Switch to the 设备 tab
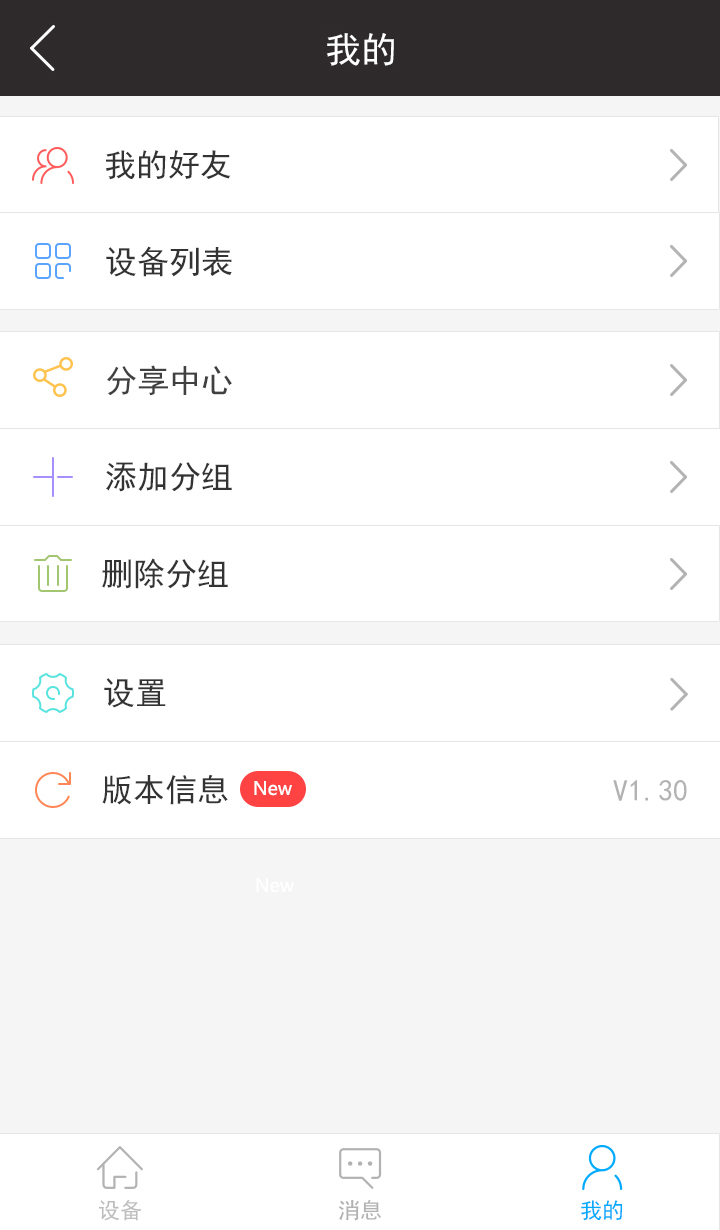 tap(119, 1180)
